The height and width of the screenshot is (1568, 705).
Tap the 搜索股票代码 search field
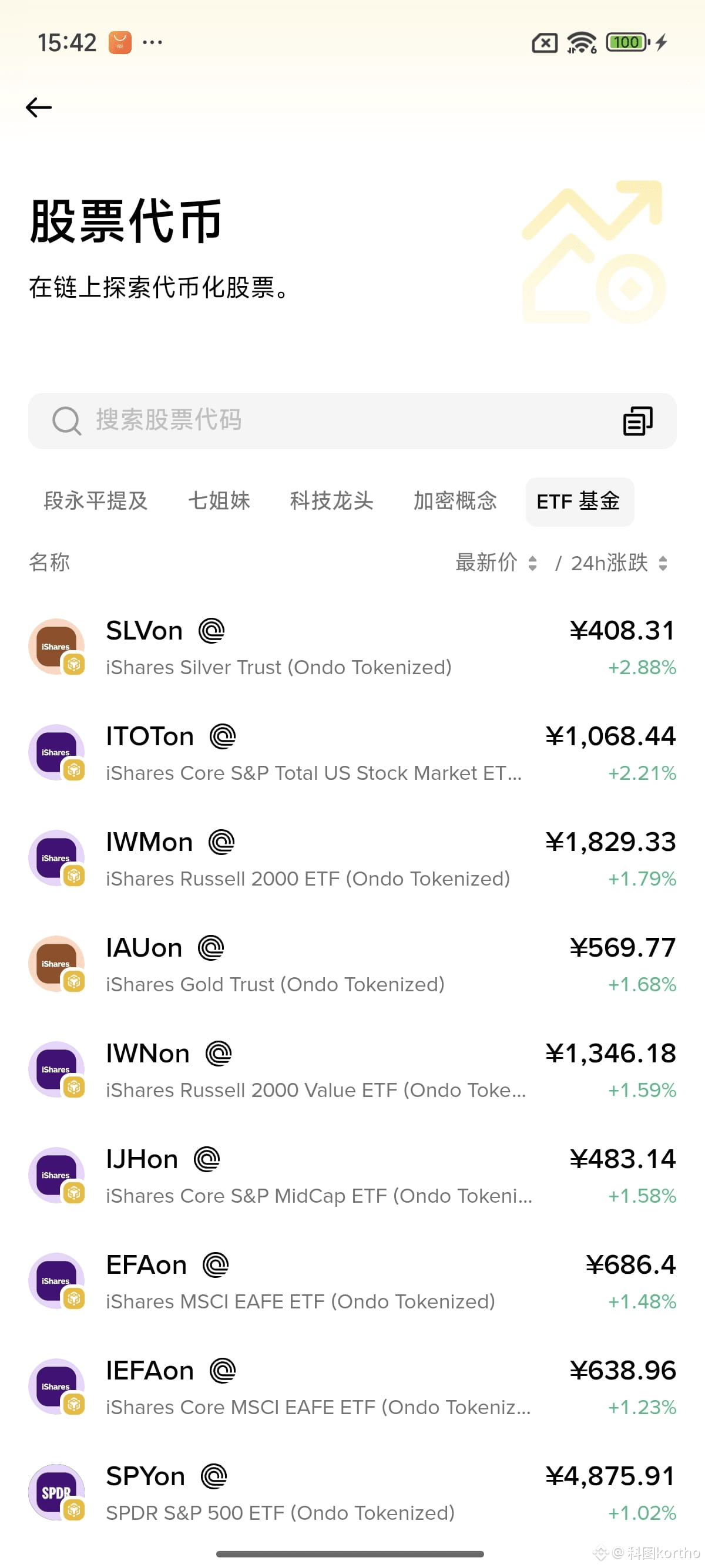(x=329, y=420)
